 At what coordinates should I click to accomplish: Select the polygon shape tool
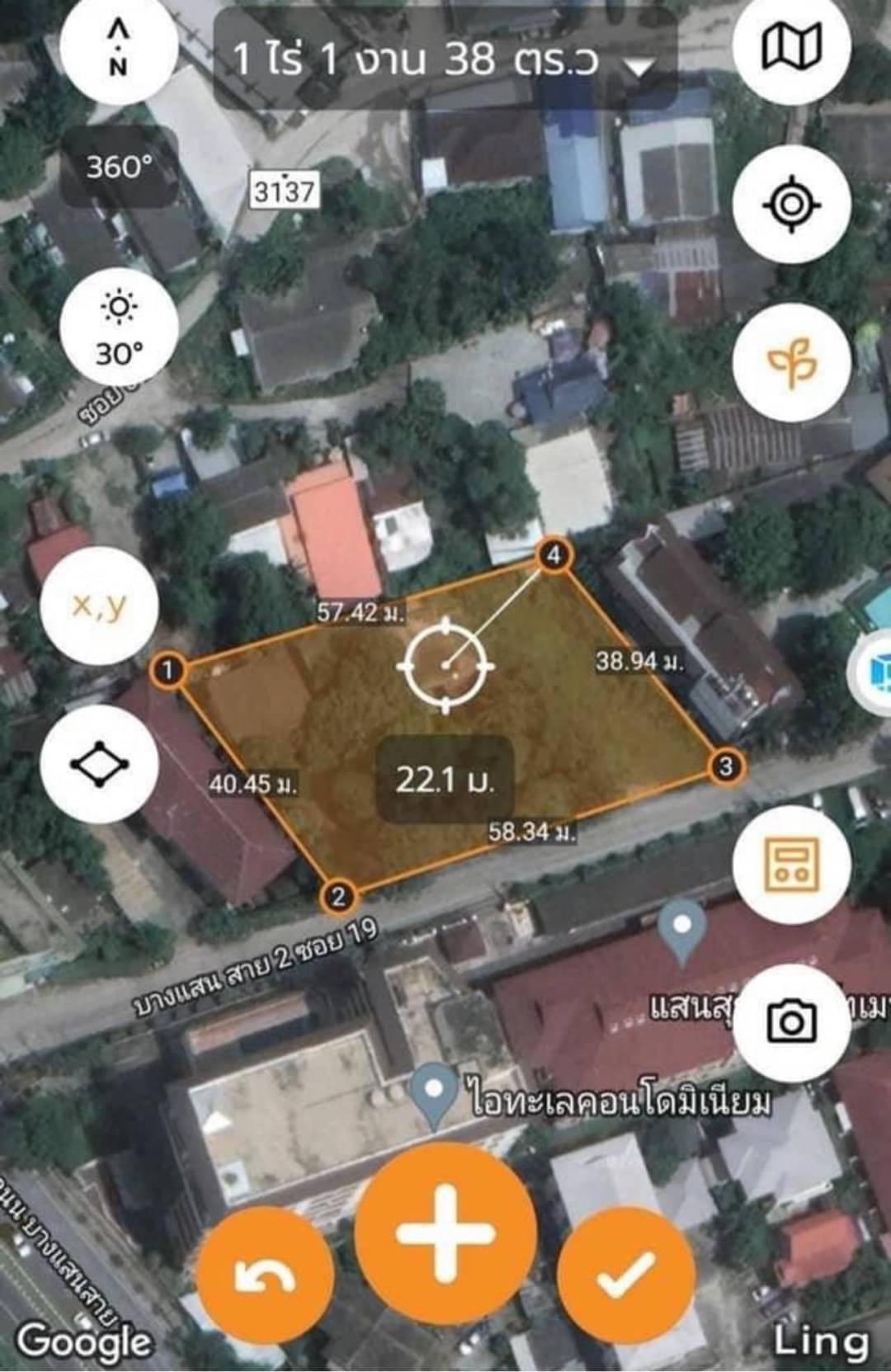(99, 764)
